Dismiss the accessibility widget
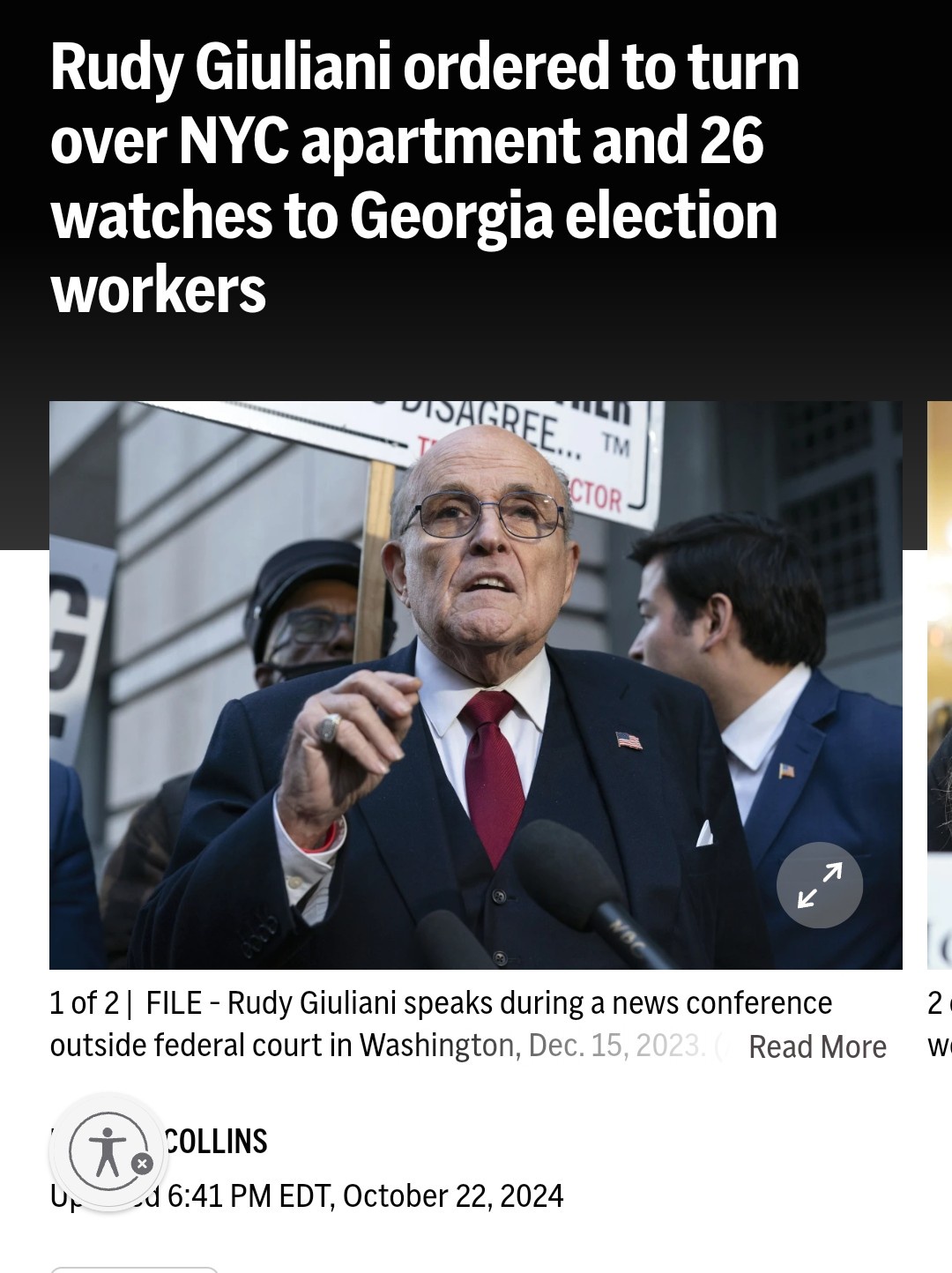 [143, 1164]
